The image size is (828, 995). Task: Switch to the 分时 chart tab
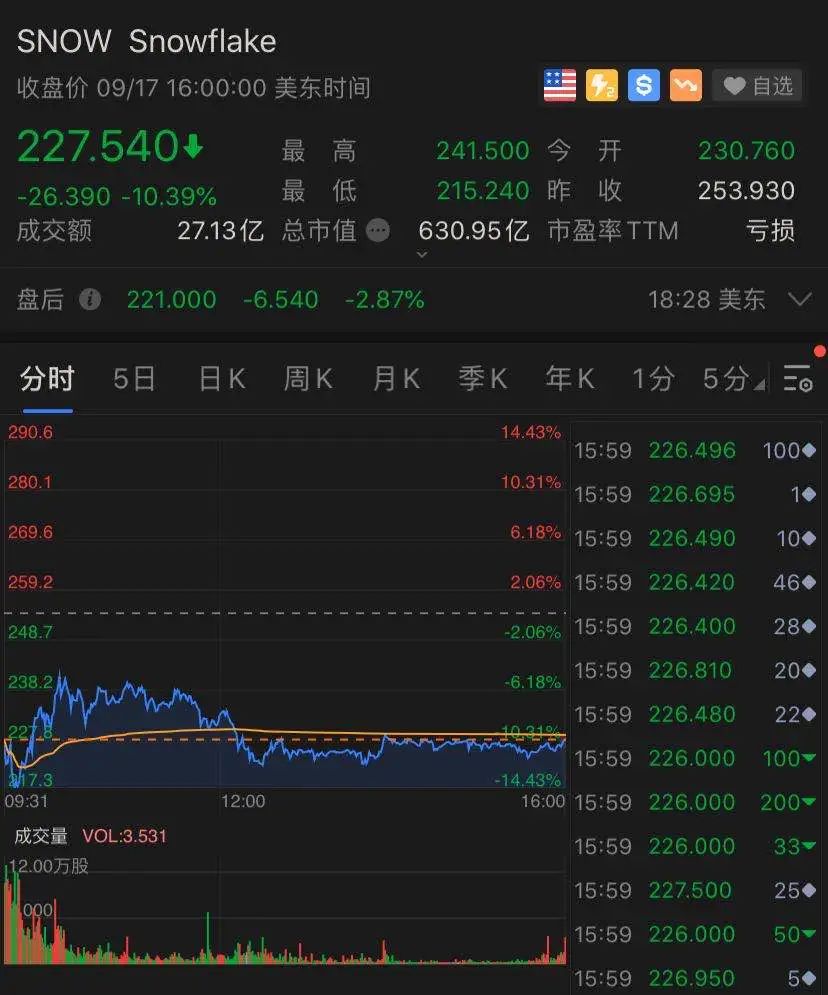coord(47,379)
